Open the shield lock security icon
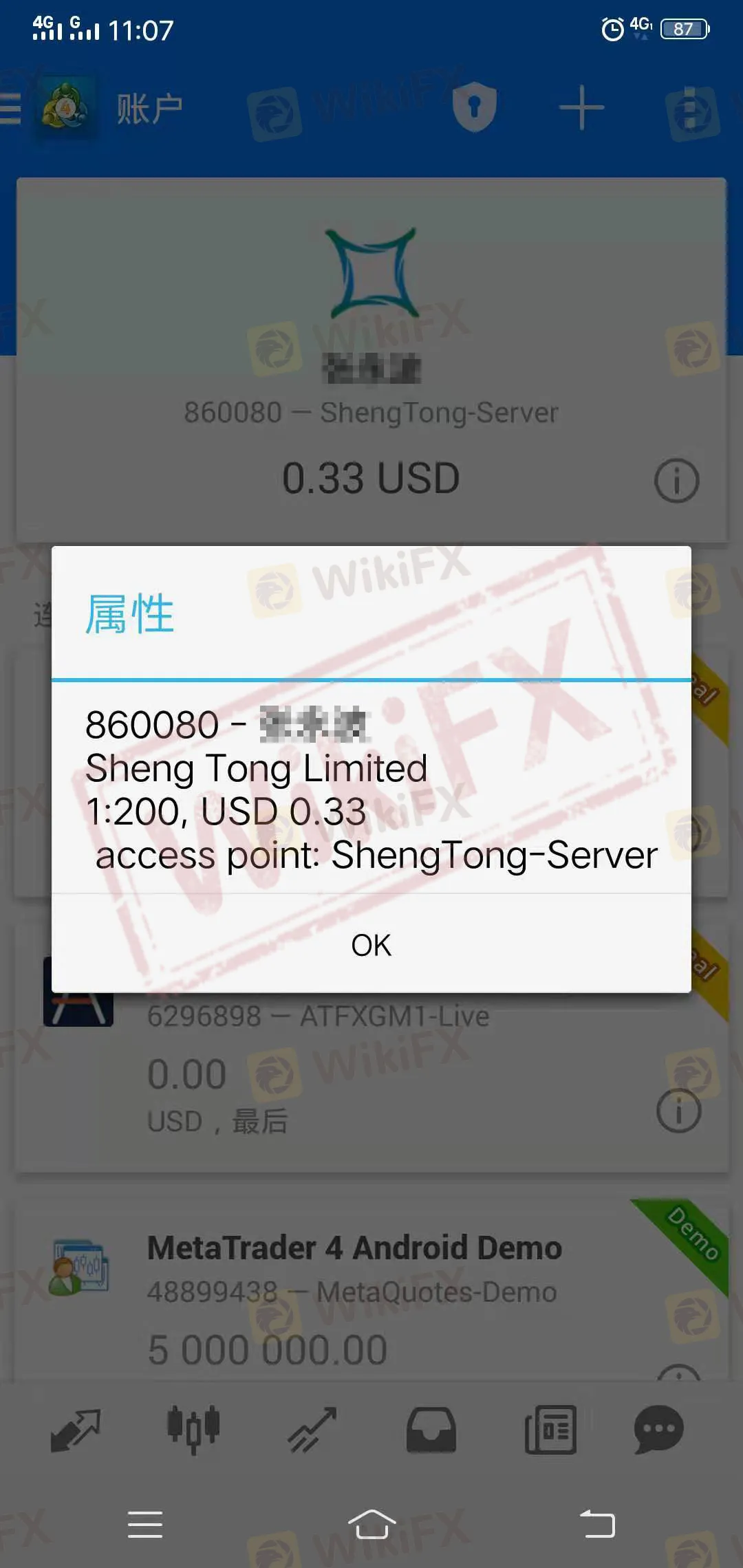This screenshot has width=743, height=1568. 474,107
